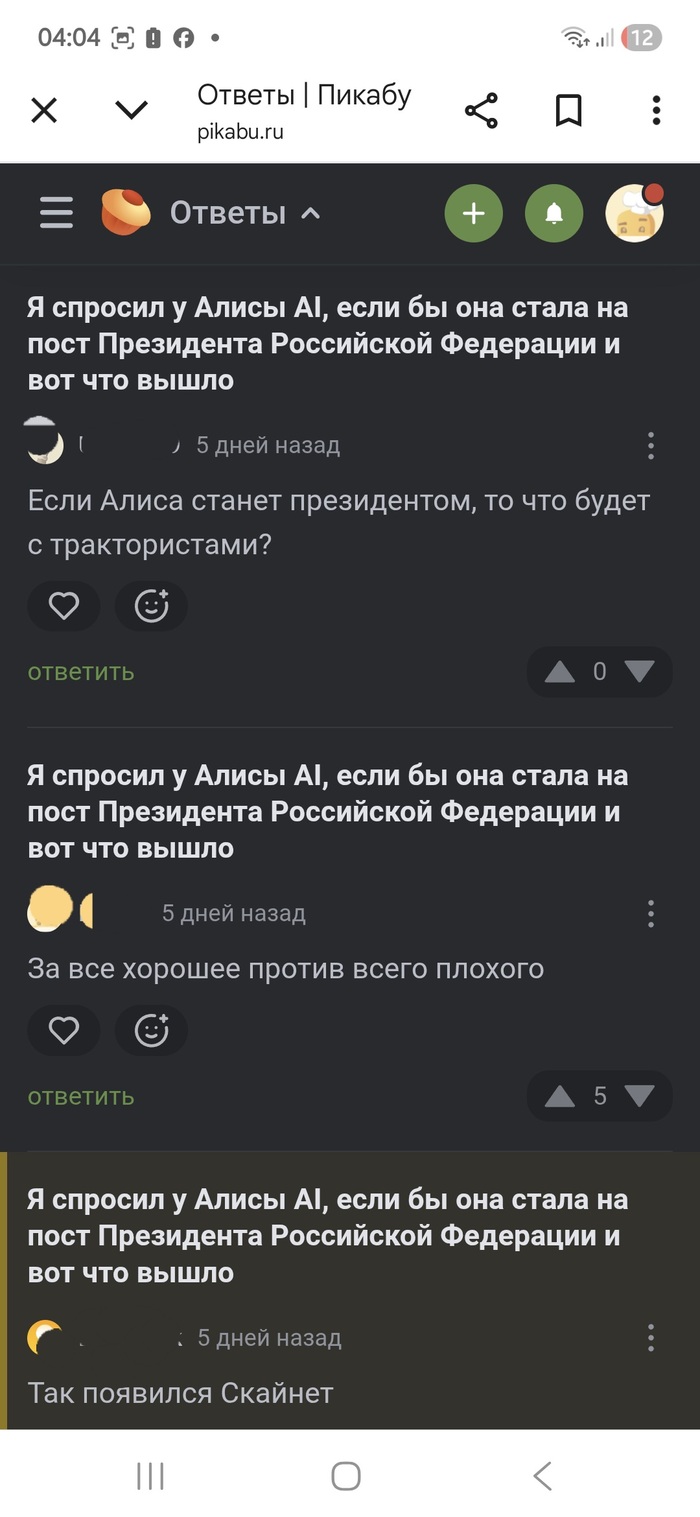Screen dimensions: 700x1517
Task: Like the 'За все хорошее' comment with the heart
Action: (x=64, y=1030)
